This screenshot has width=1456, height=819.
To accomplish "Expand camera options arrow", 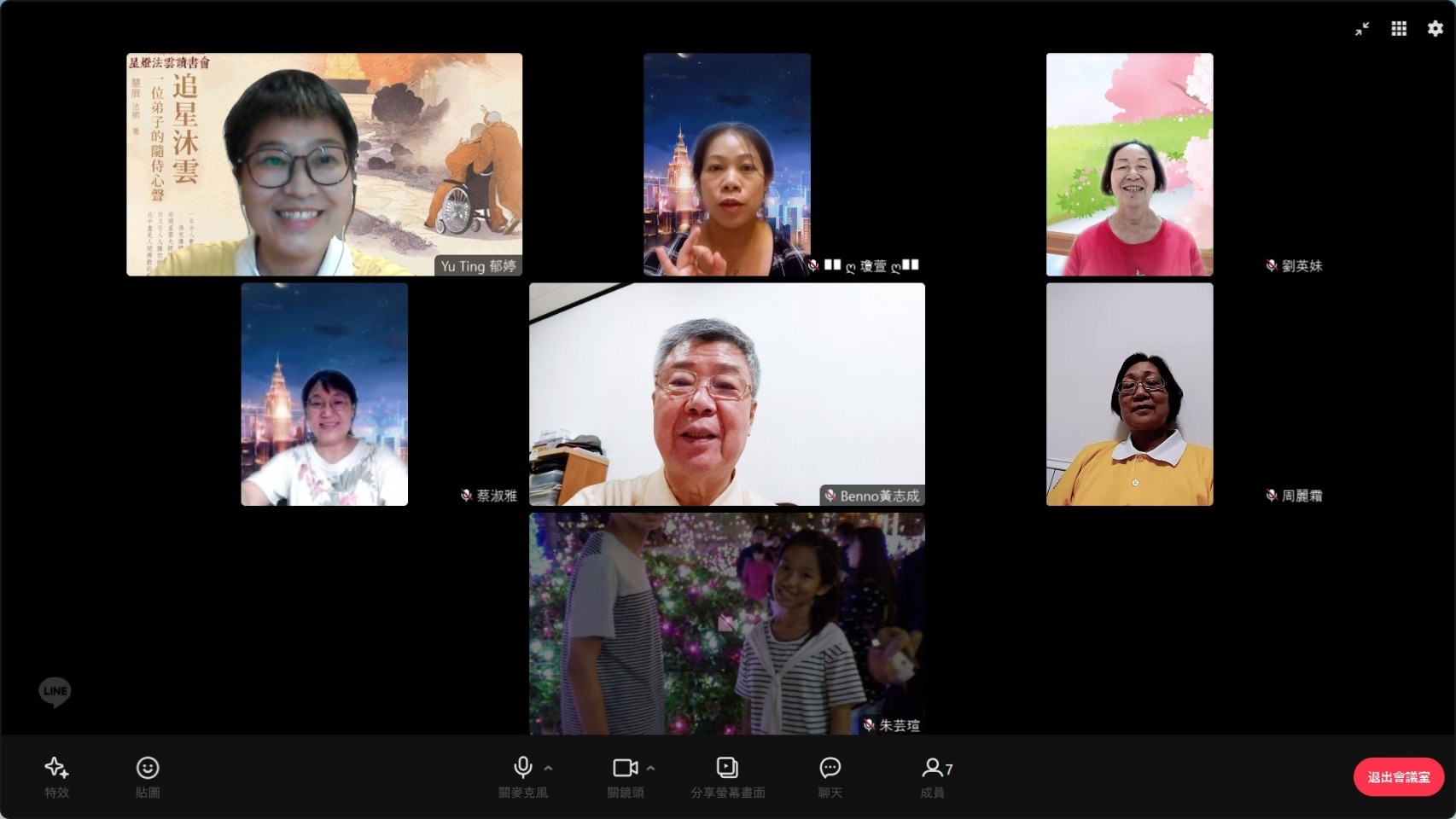I will [651, 769].
